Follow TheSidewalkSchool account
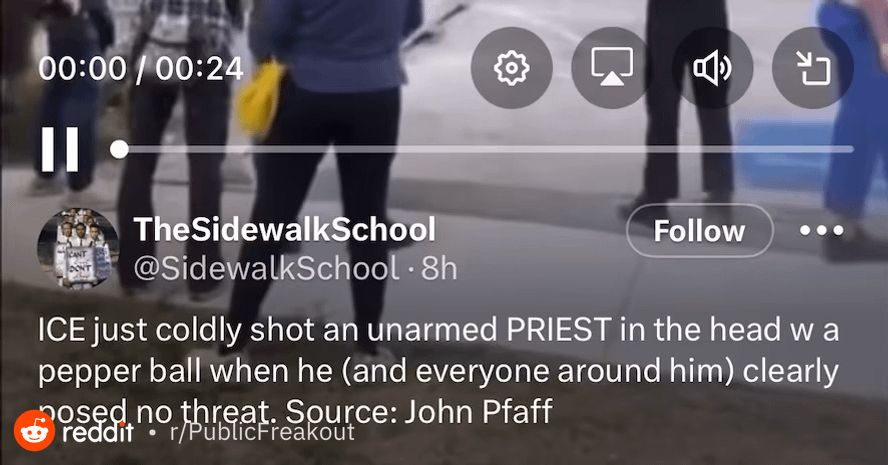 tap(699, 231)
